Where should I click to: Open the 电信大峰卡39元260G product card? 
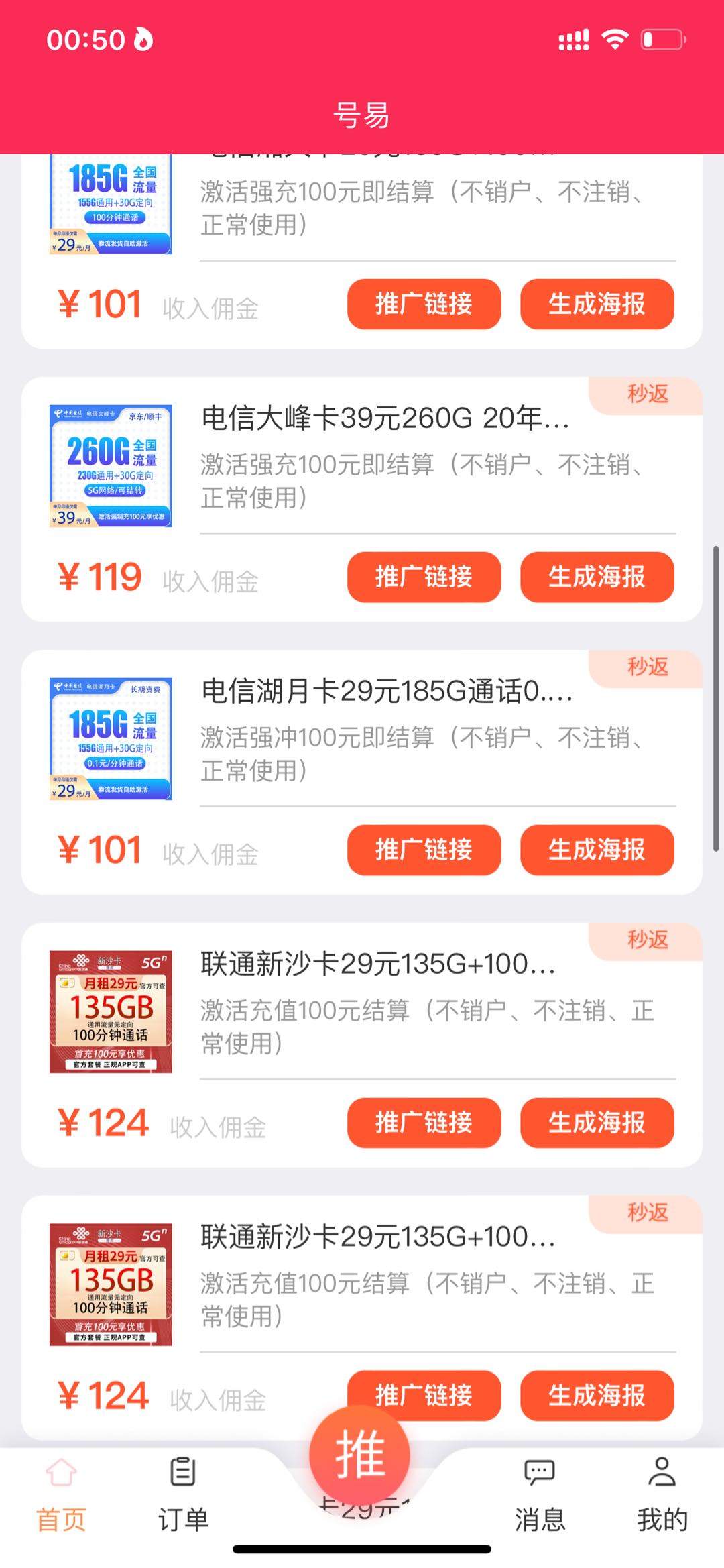click(385, 419)
